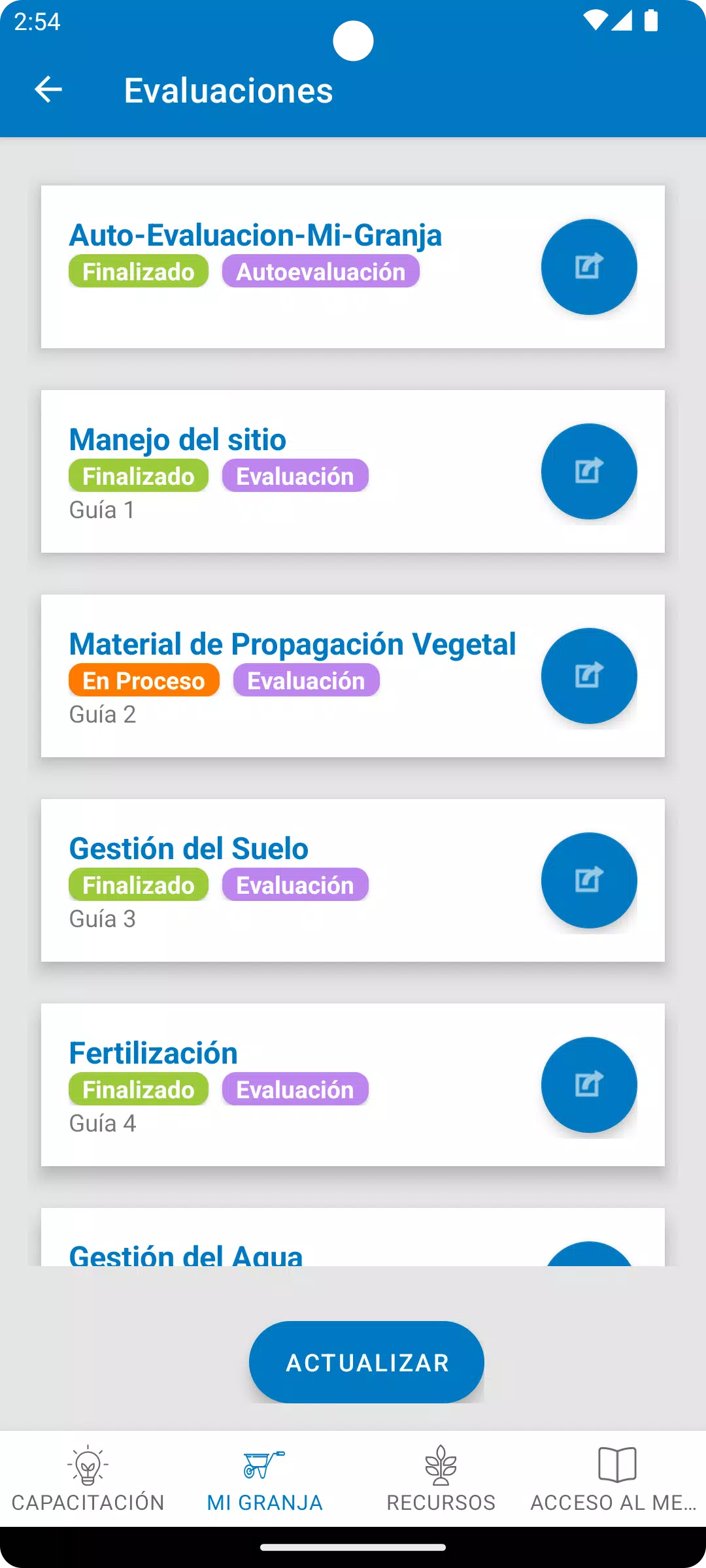Image resolution: width=706 pixels, height=1568 pixels.
Task: Open the Gestión del Agua card
Action: pyautogui.click(x=353, y=1237)
